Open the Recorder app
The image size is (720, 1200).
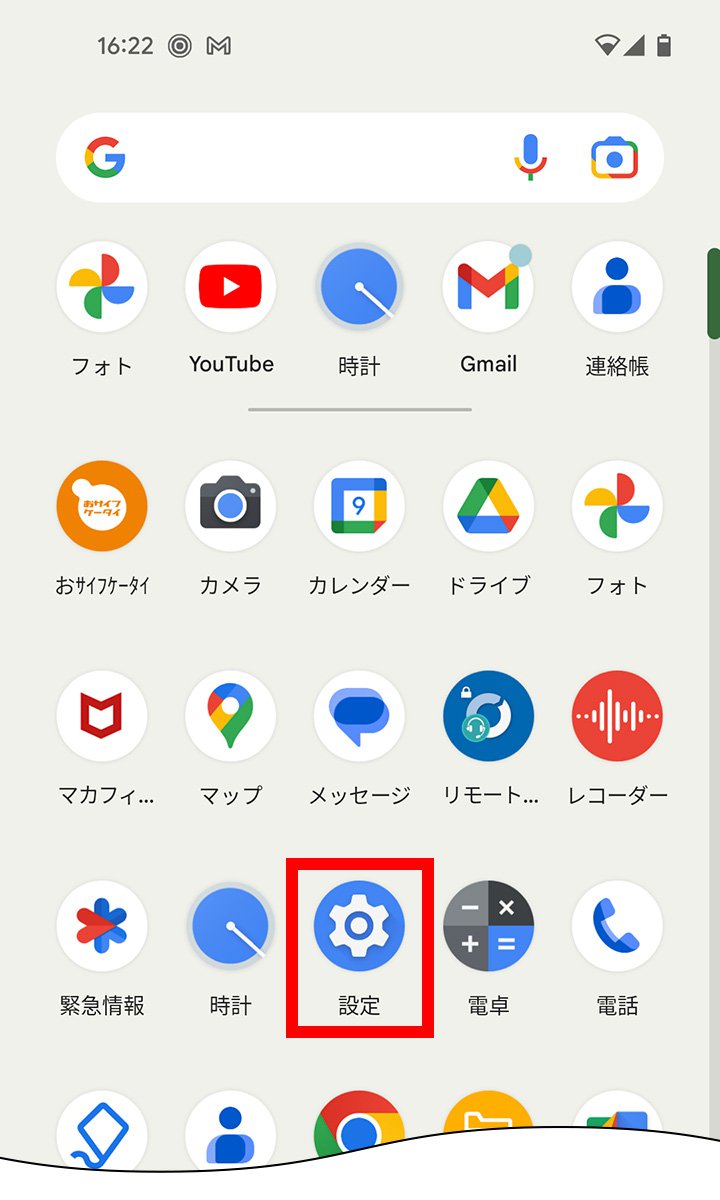(x=617, y=716)
